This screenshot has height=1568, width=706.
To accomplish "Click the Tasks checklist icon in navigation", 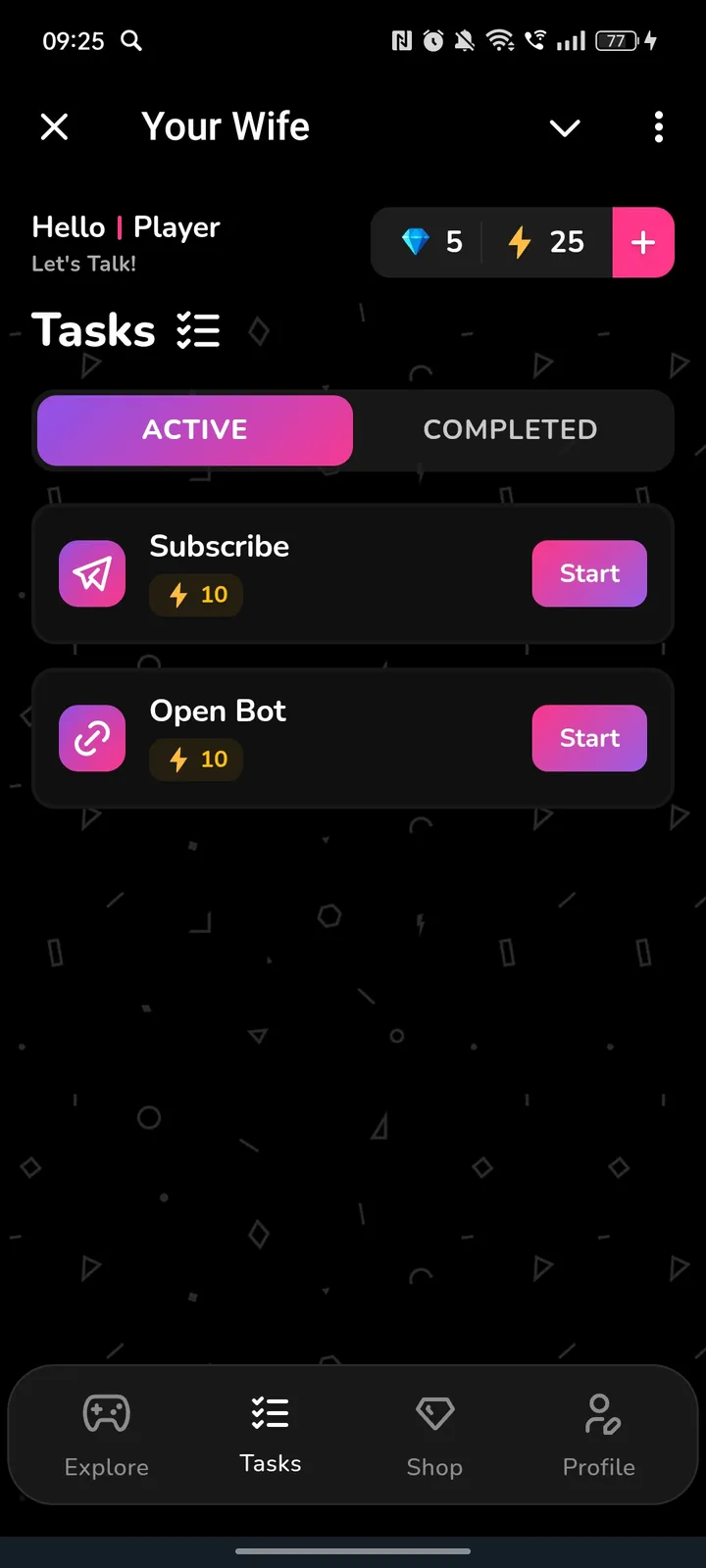I will tap(270, 1411).
